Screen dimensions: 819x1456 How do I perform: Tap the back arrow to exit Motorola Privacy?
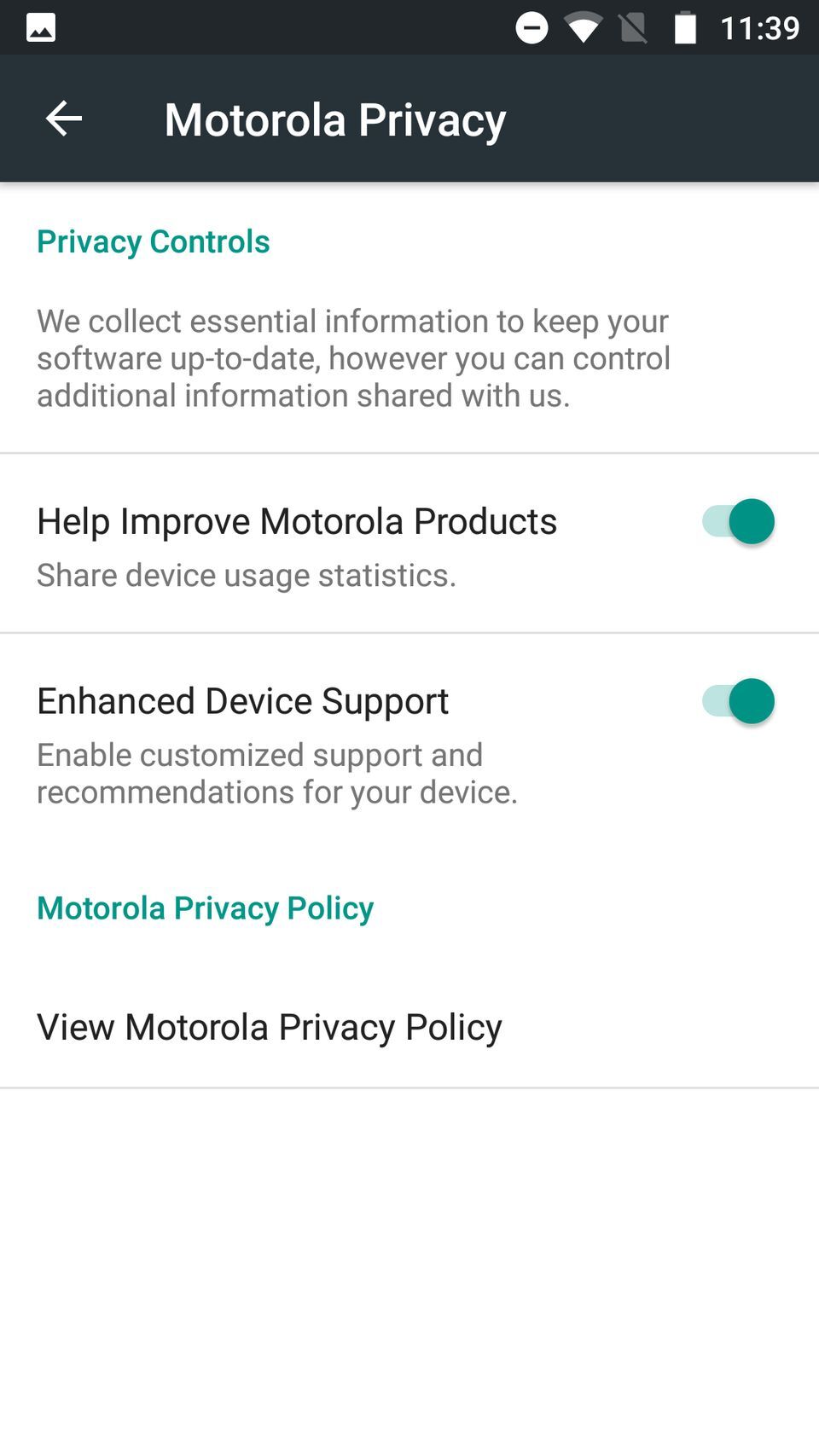(x=63, y=119)
